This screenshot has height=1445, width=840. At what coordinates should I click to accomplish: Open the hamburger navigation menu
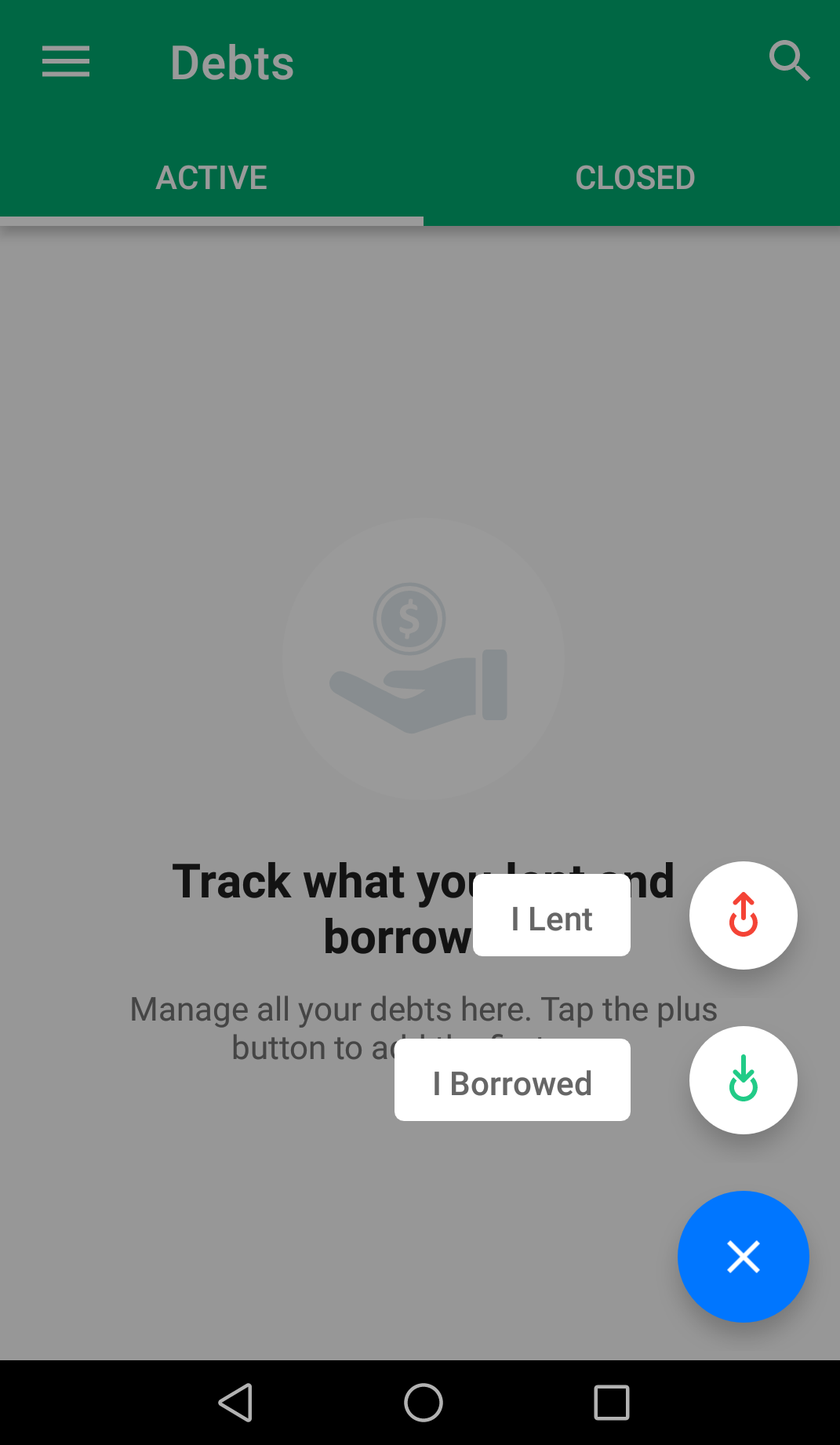[66, 62]
